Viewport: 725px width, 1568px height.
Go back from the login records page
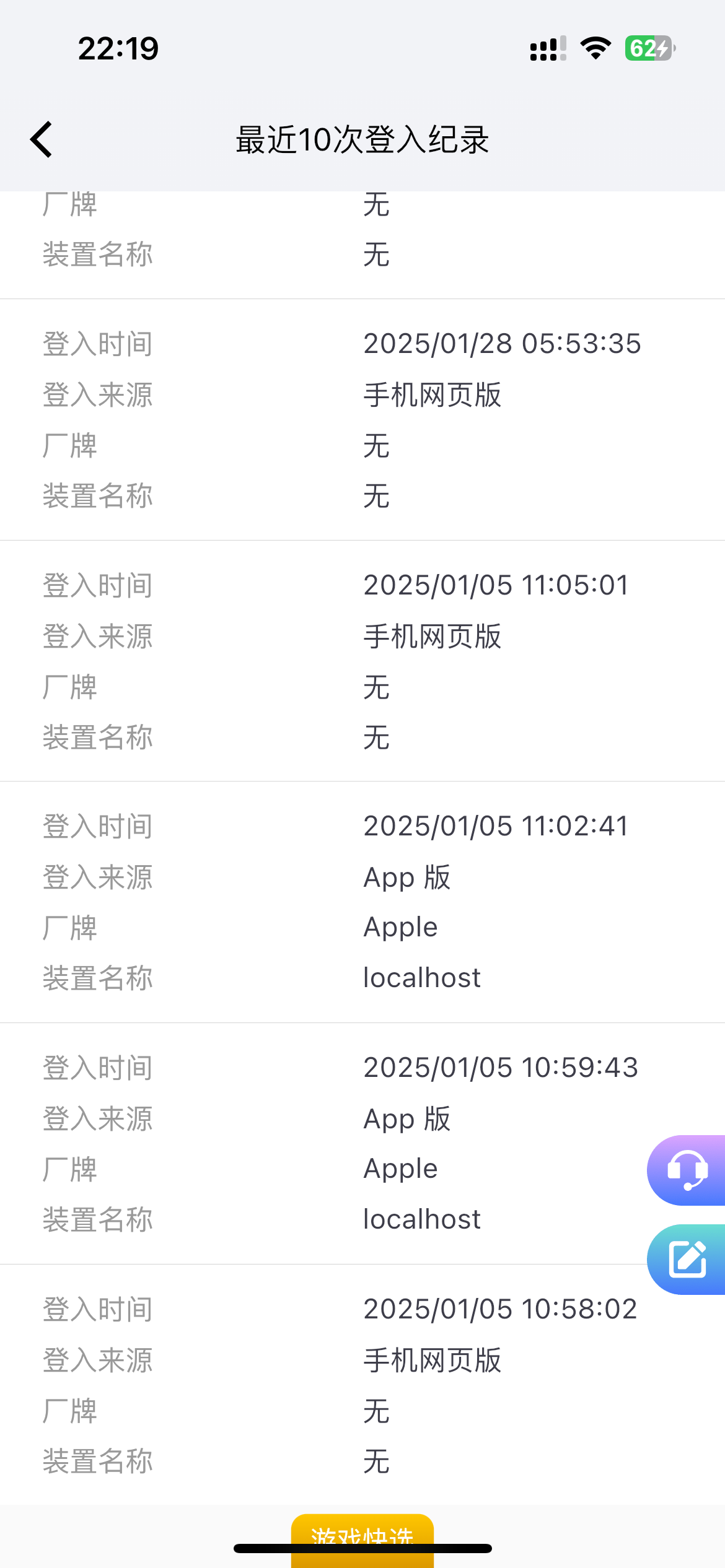(x=42, y=139)
